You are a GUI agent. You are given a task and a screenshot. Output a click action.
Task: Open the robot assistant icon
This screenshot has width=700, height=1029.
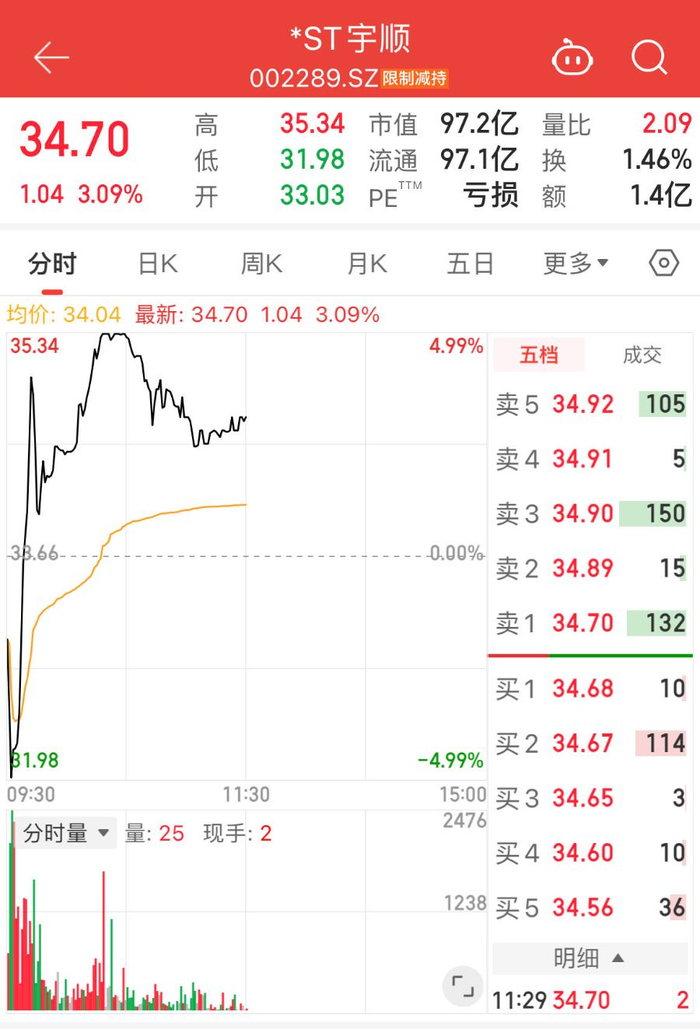(572, 58)
